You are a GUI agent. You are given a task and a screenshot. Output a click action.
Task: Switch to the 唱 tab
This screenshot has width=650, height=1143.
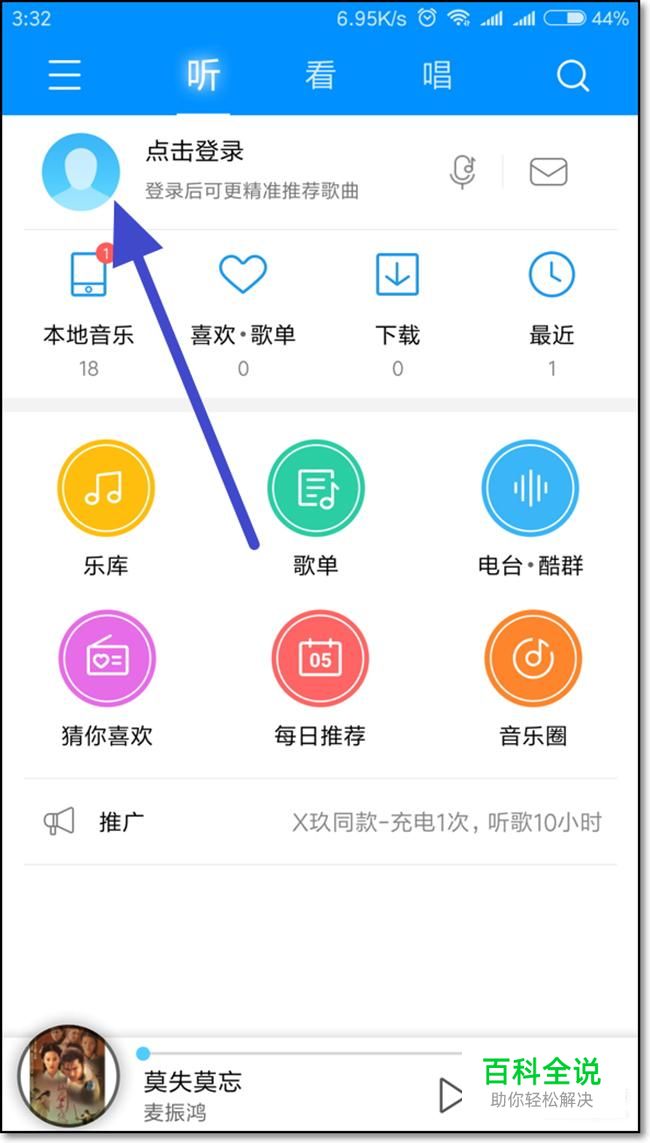pyautogui.click(x=437, y=76)
